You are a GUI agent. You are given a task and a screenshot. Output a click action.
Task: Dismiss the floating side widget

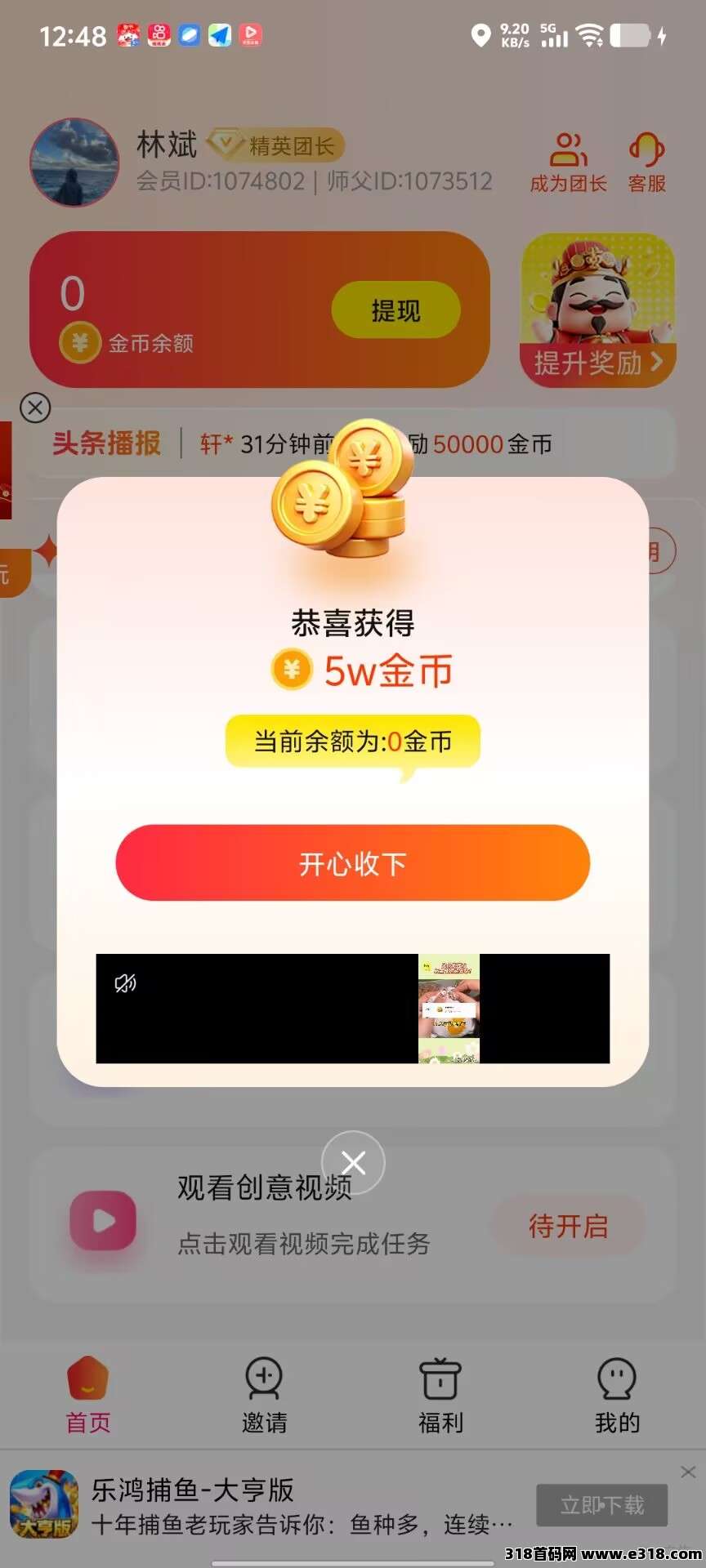click(x=35, y=408)
